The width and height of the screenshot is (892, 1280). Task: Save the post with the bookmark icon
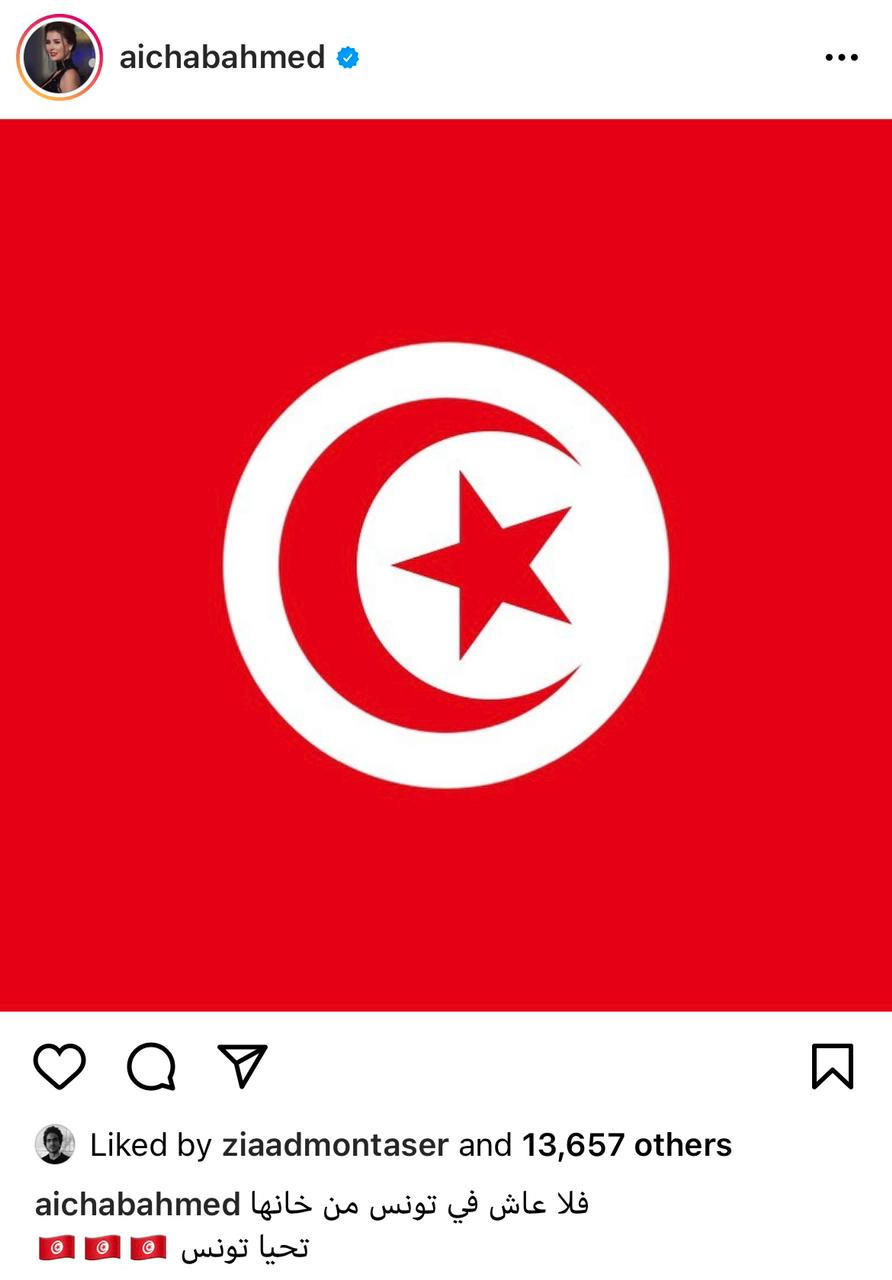[832, 1066]
